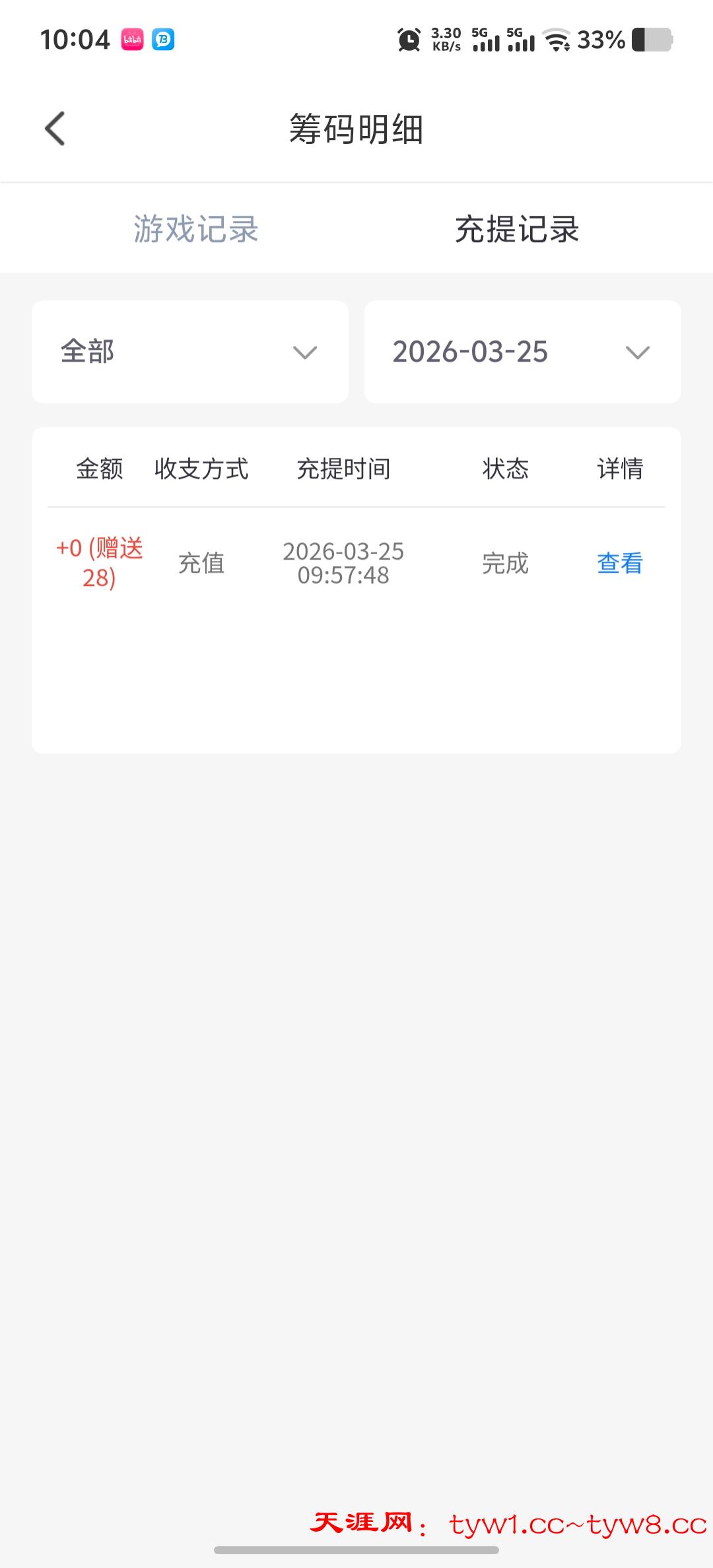Select the 充提记录 tab
Viewport: 713px width, 1568px height.
(517, 229)
